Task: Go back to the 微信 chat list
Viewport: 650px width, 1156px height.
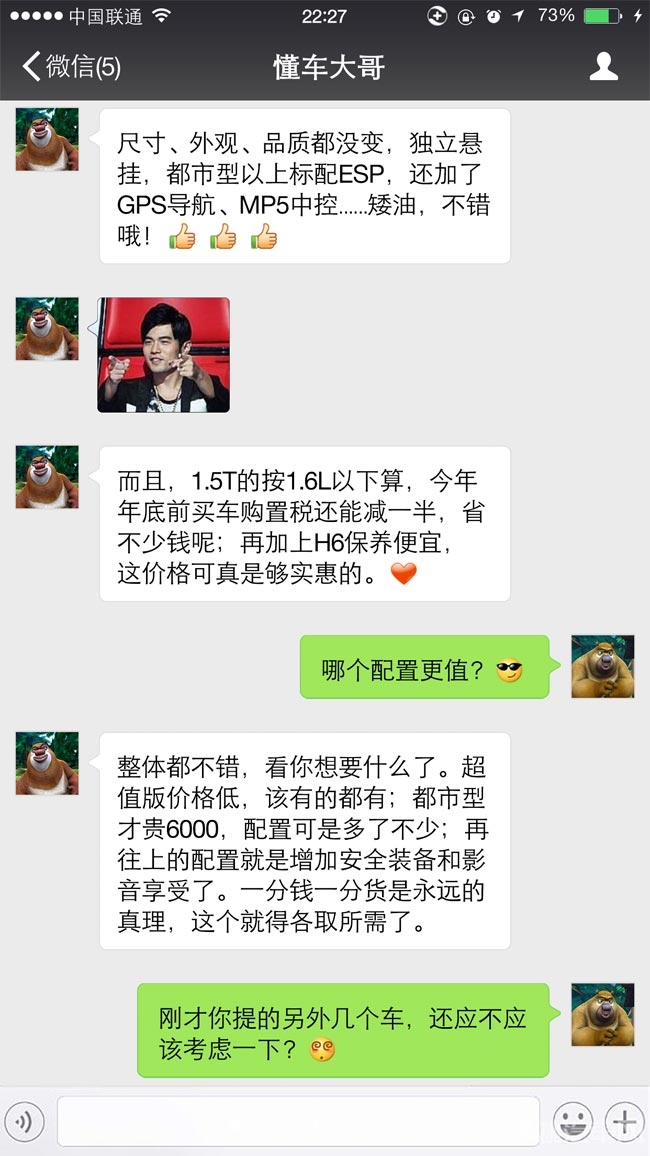Action: click(x=70, y=67)
